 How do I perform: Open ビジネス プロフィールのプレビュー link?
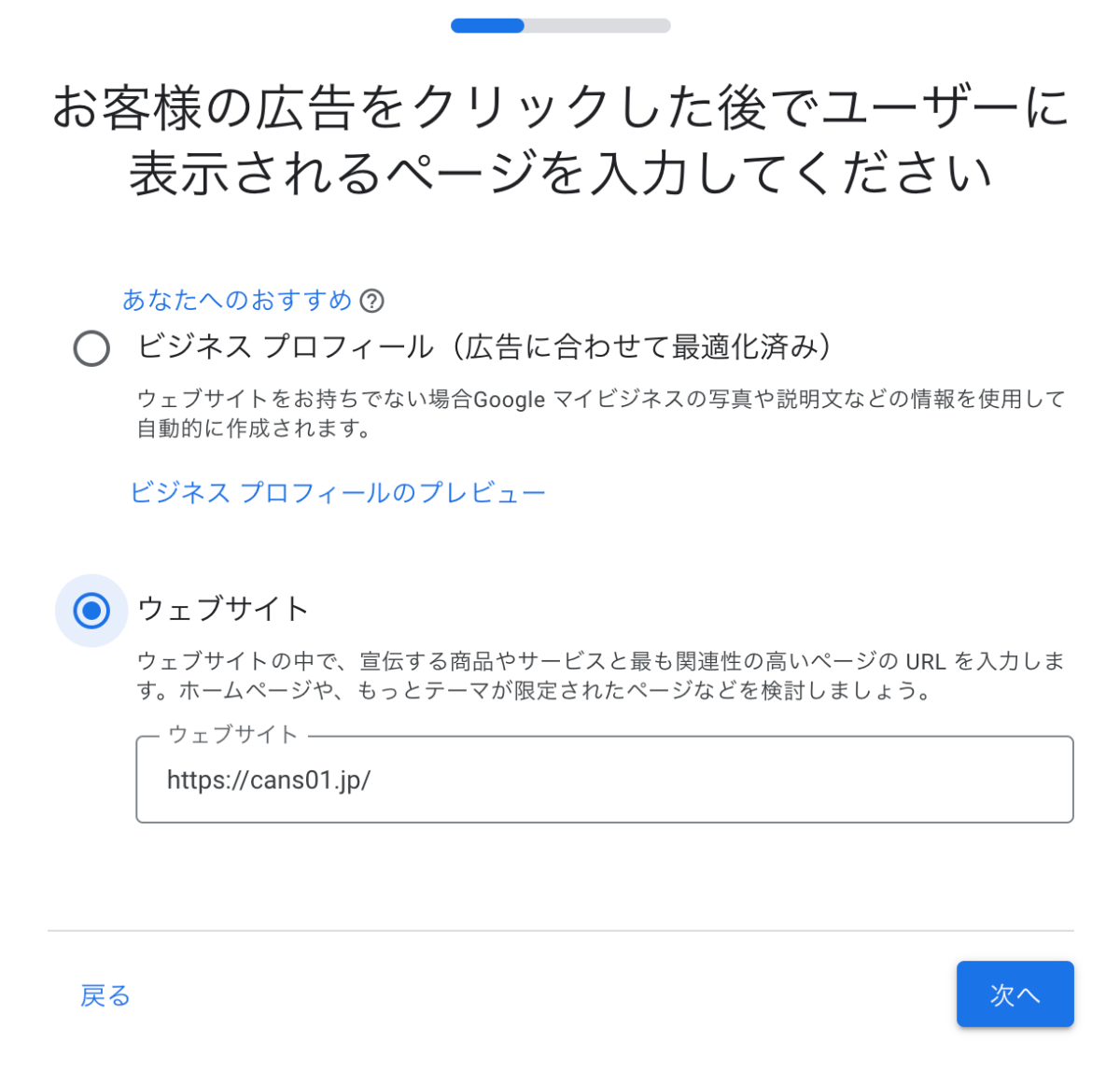(x=337, y=493)
